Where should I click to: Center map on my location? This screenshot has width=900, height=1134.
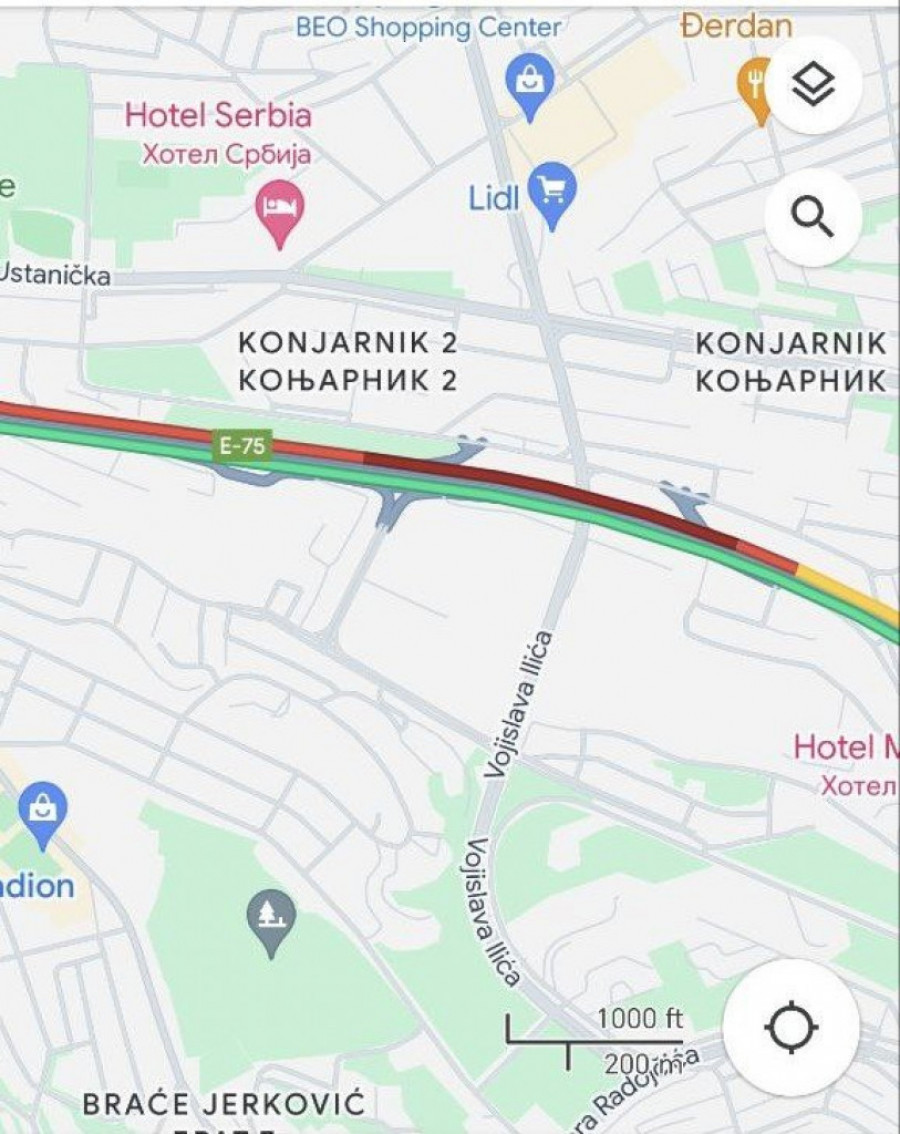tap(791, 1027)
